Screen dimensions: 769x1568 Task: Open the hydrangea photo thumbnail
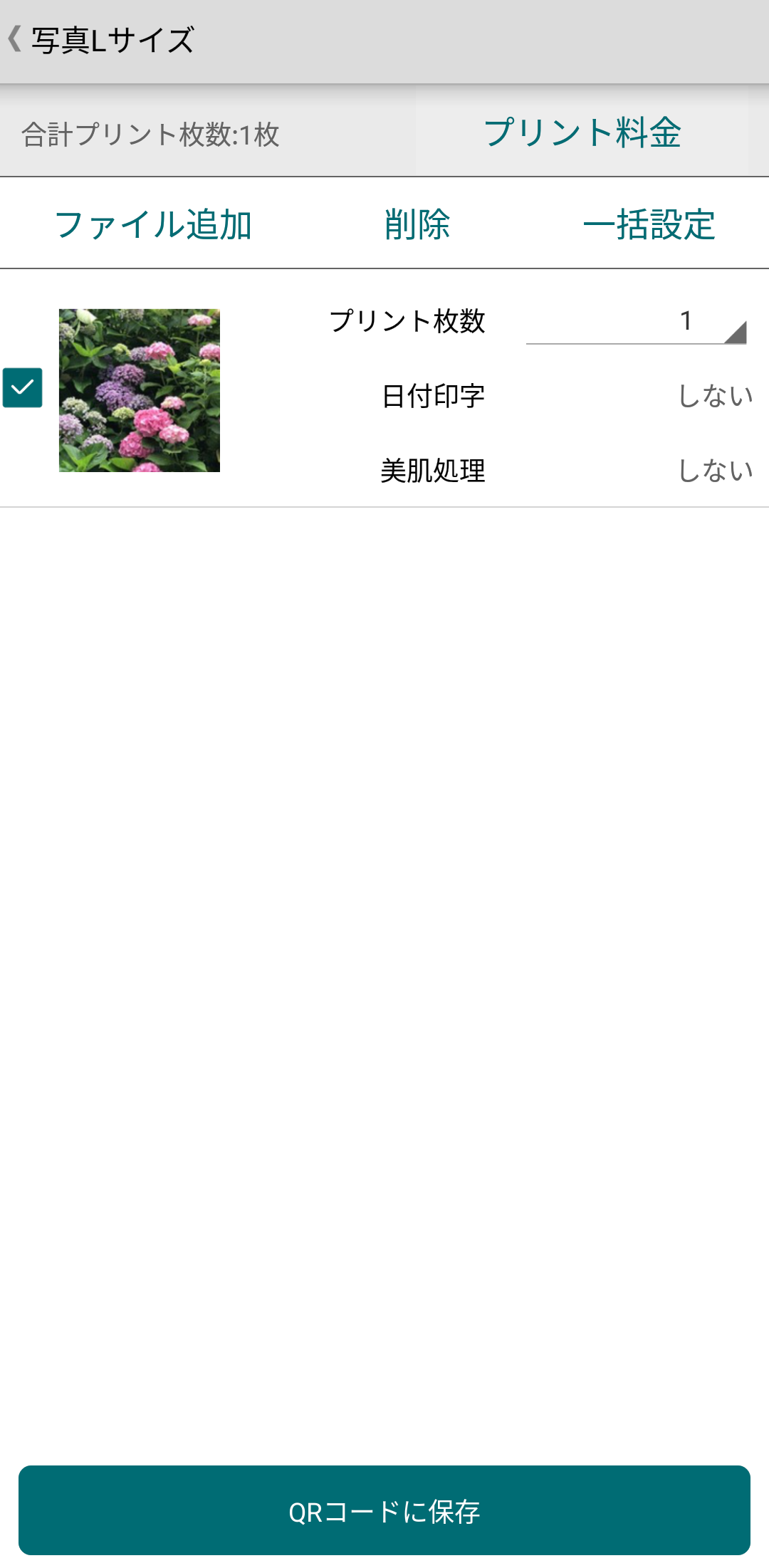tap(140, 390)
